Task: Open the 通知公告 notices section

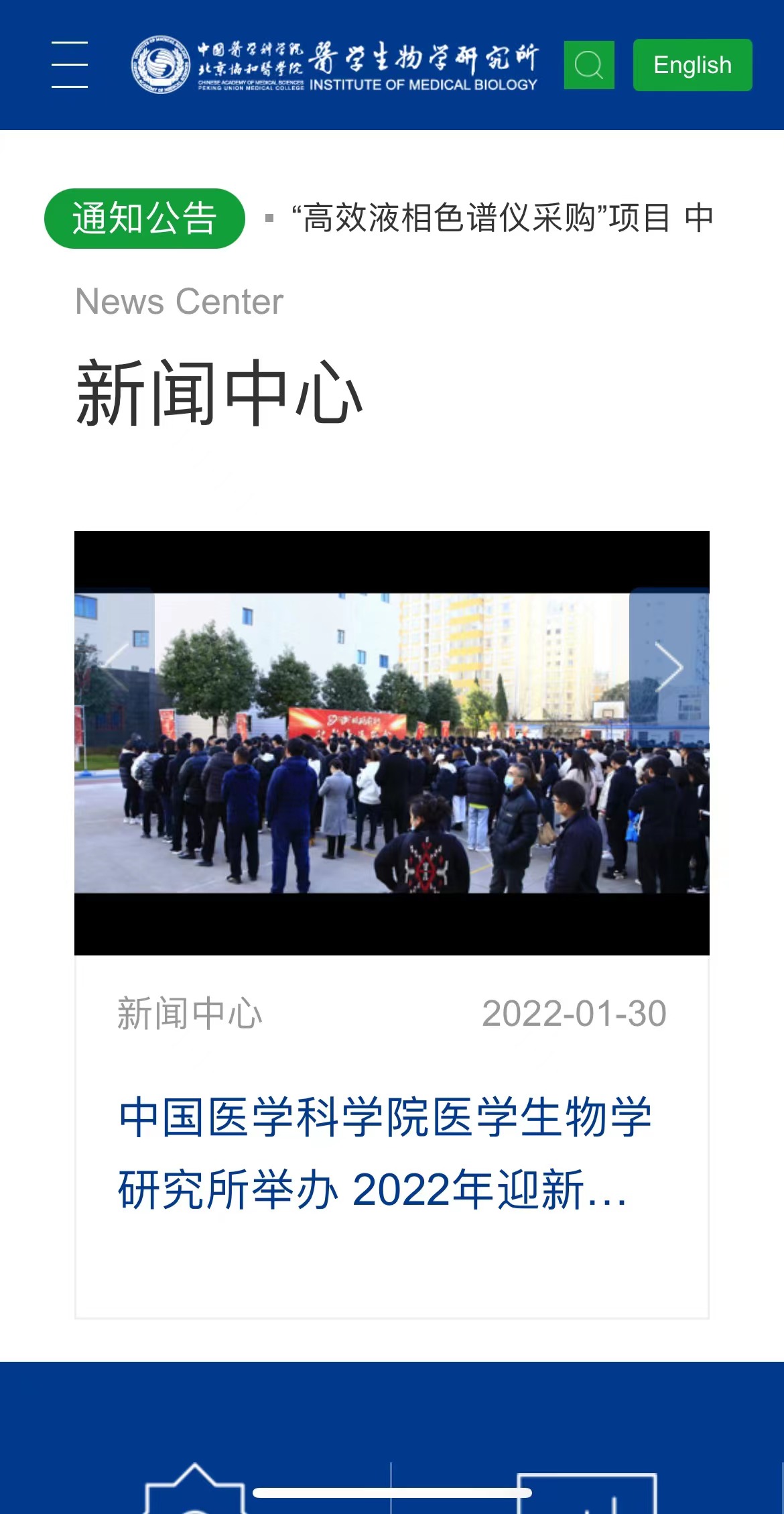Action: click(x=144, y=219)
